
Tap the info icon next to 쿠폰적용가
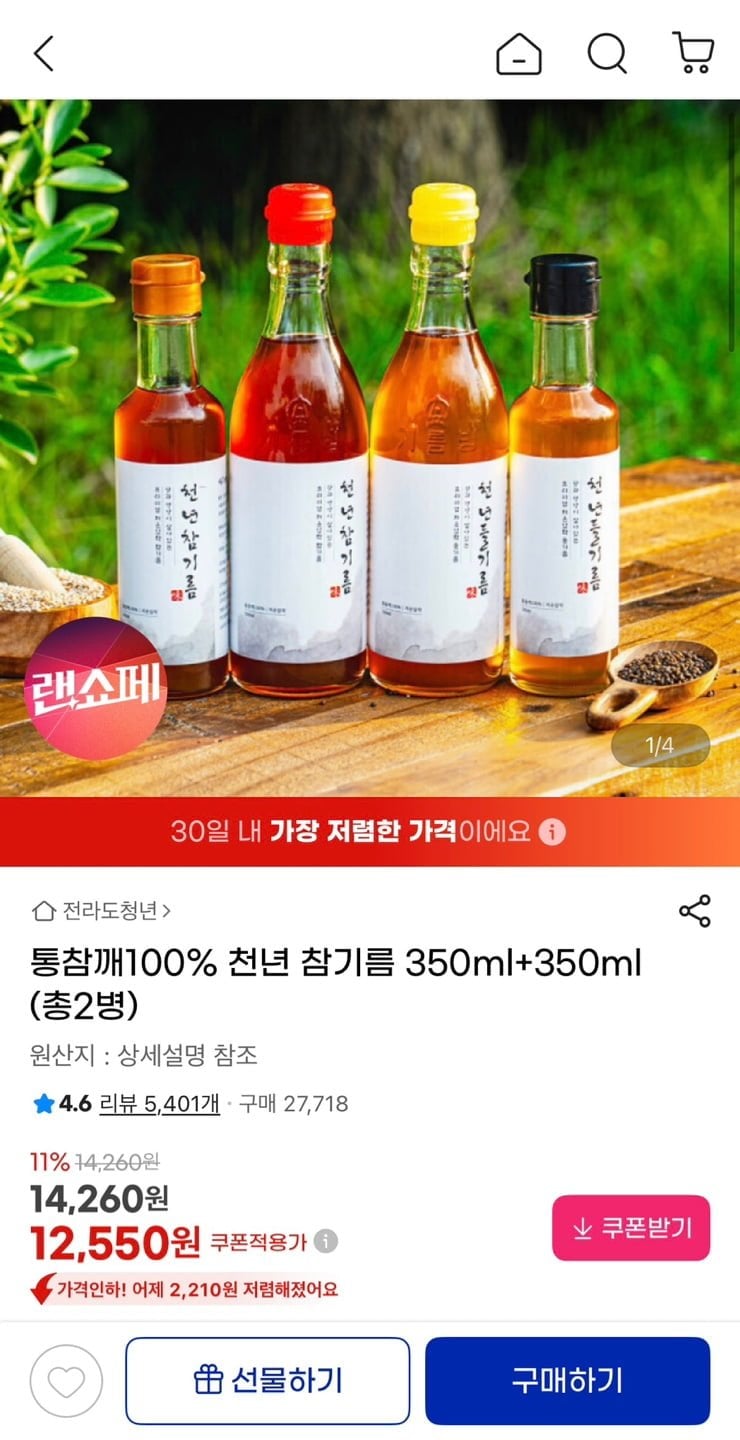coord(325,1242)
